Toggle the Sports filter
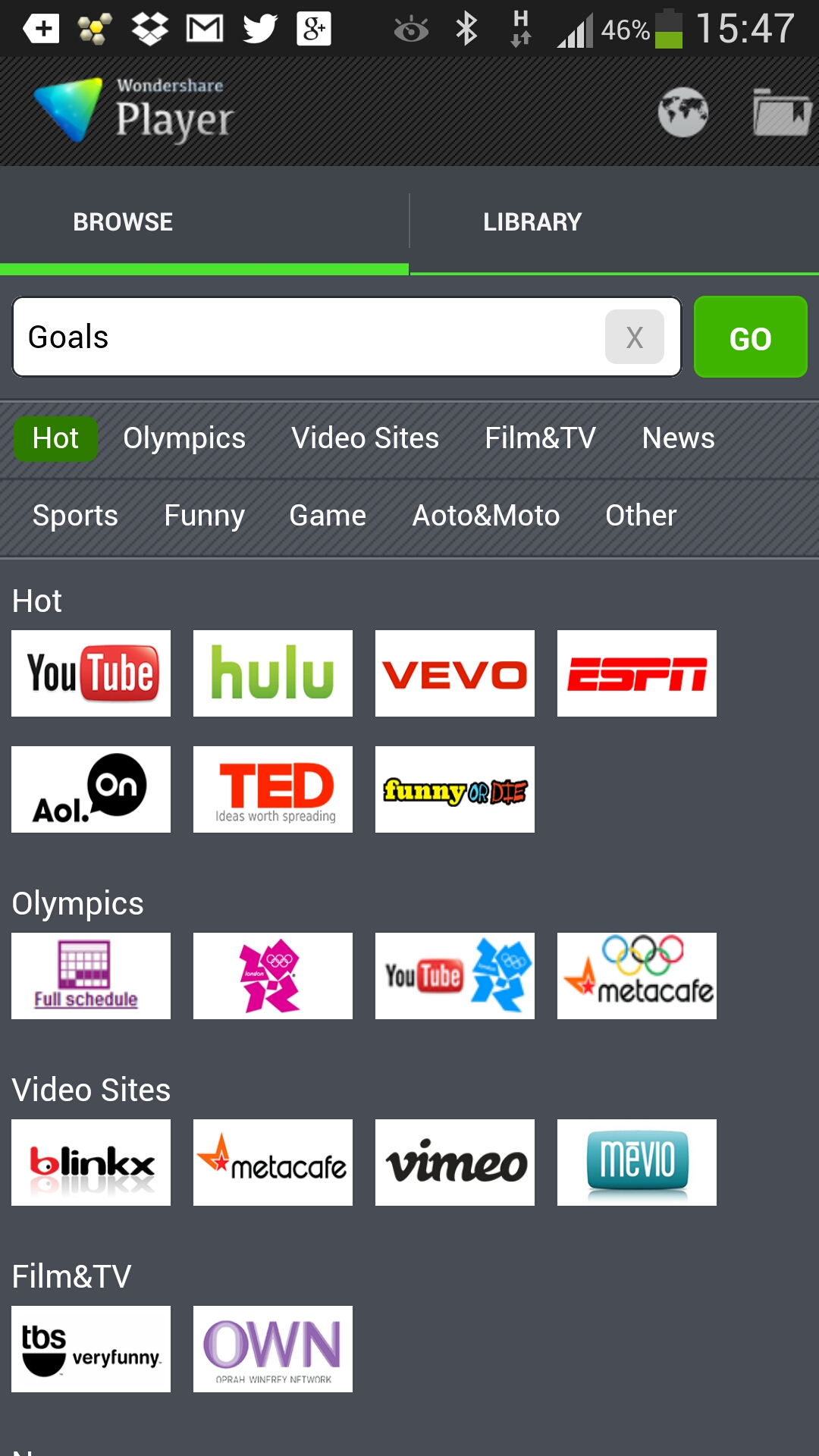This screenshot has width=819, height=1456. (x=75, y=515)
